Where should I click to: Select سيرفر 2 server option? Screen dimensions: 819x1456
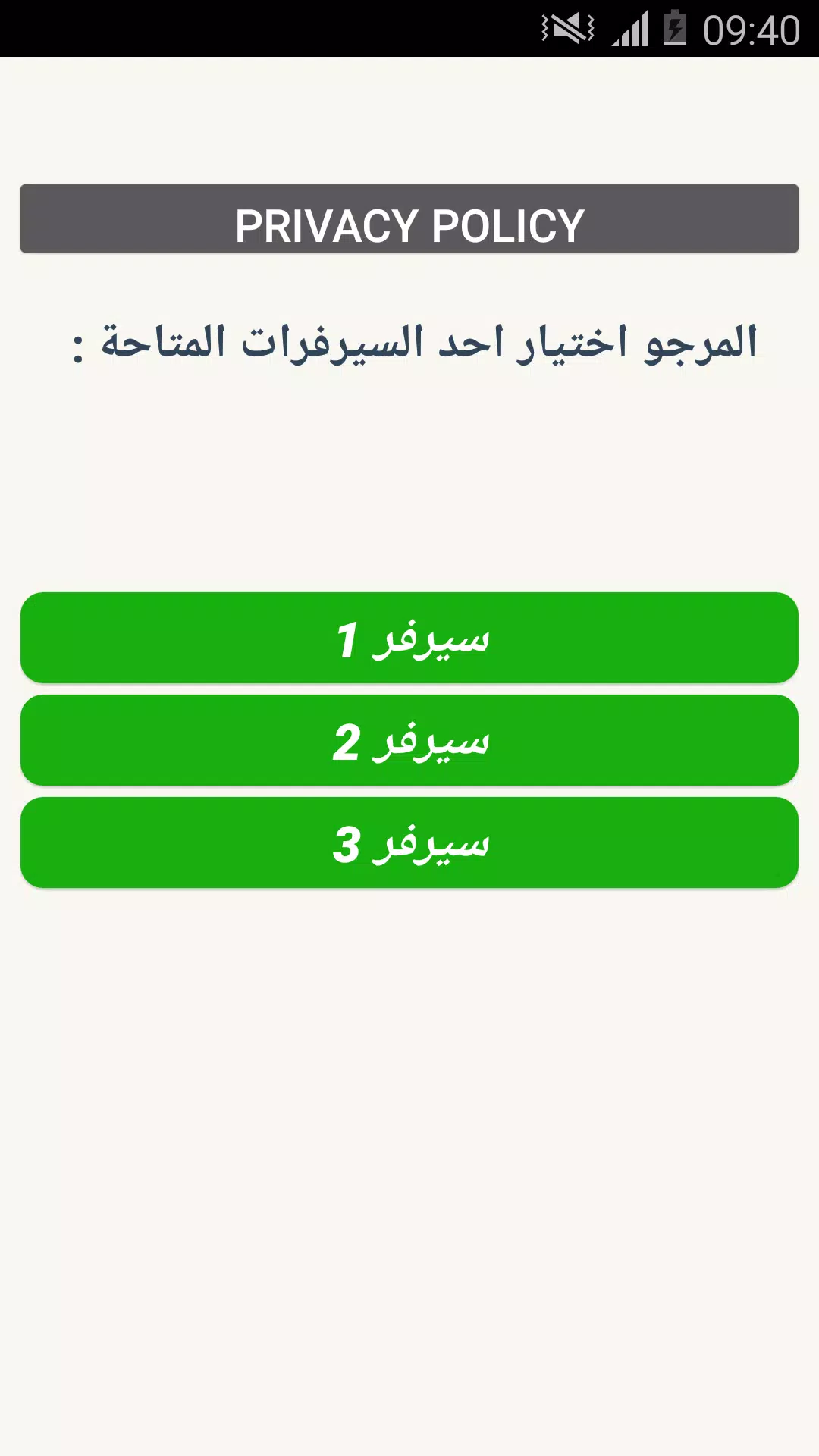409,739
